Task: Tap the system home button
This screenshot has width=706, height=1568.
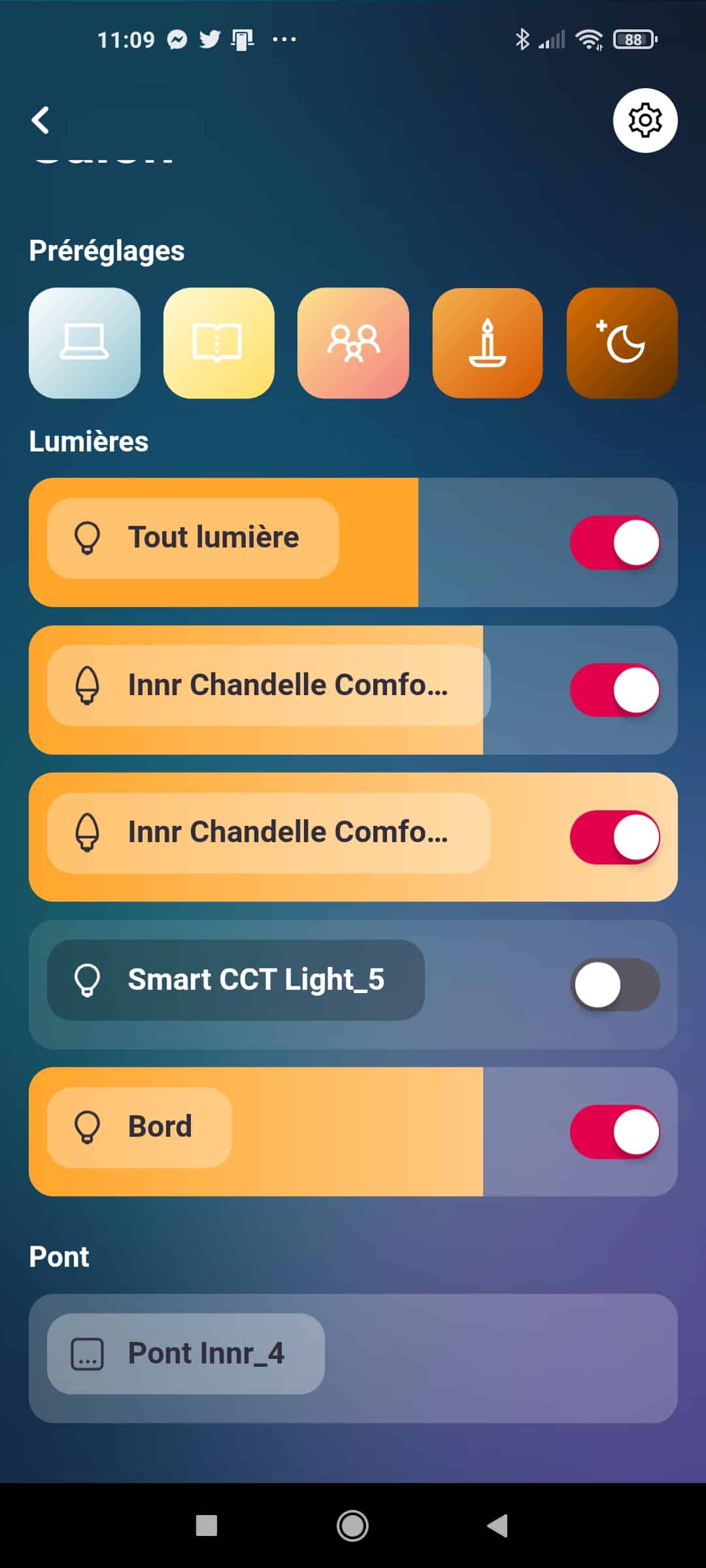Action: pos(352,1526)
